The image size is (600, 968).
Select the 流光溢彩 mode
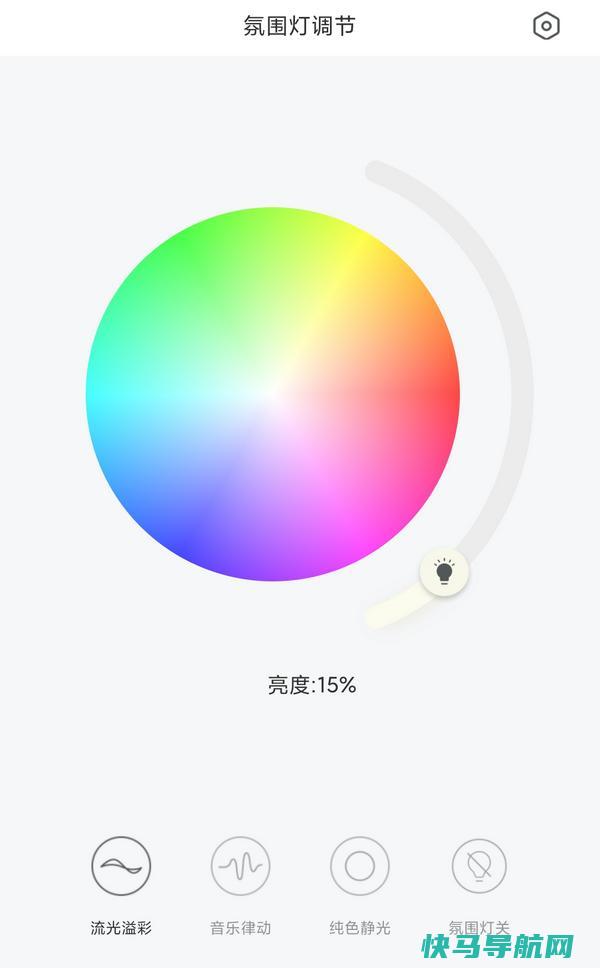pos(121,866)
